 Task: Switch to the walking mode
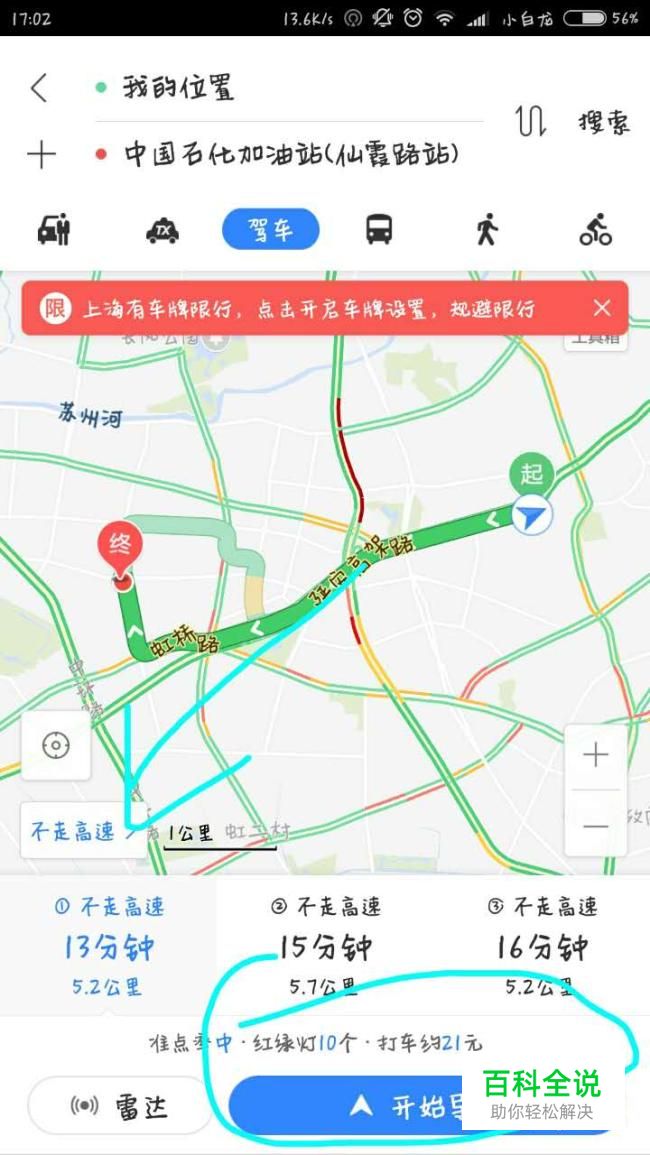pyautogui.click(x=486, y=229)
